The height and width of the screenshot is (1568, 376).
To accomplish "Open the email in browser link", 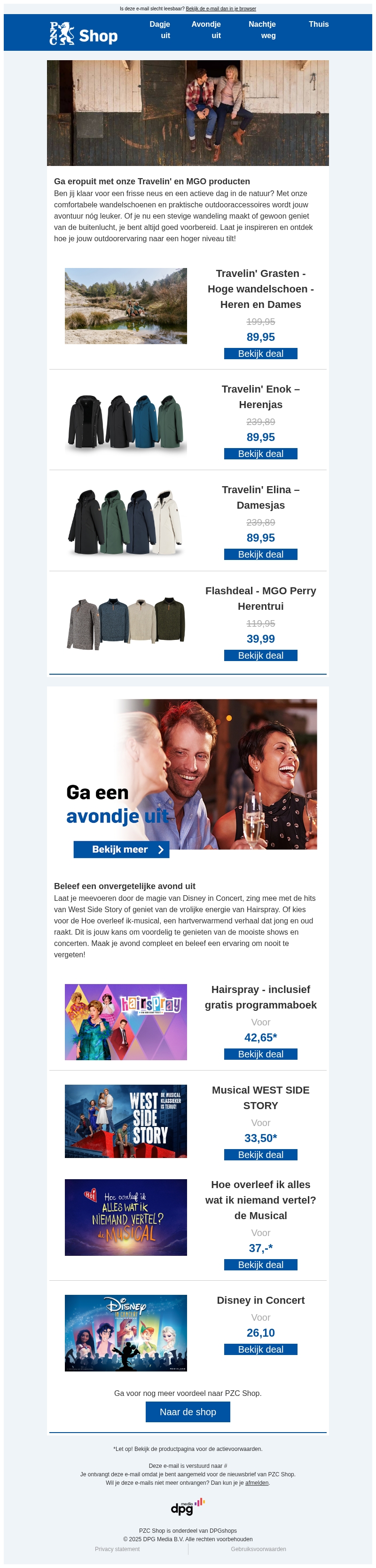I will [x=220, y=8].
